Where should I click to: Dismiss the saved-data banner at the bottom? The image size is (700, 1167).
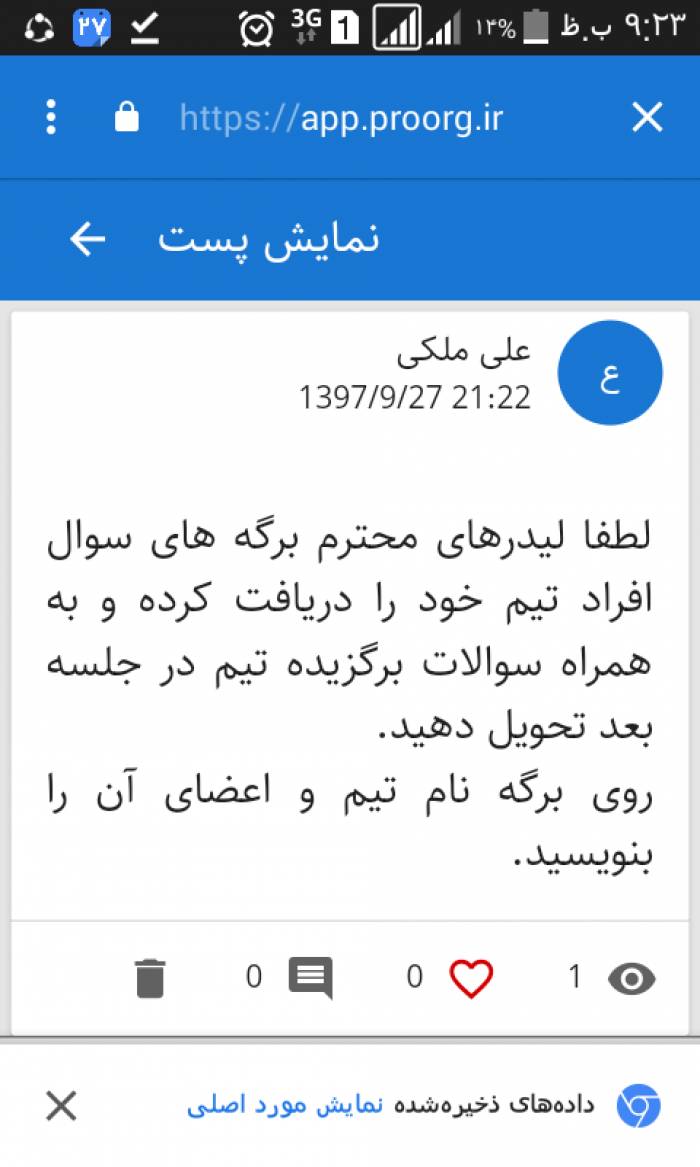click(x=61, y=1105)
